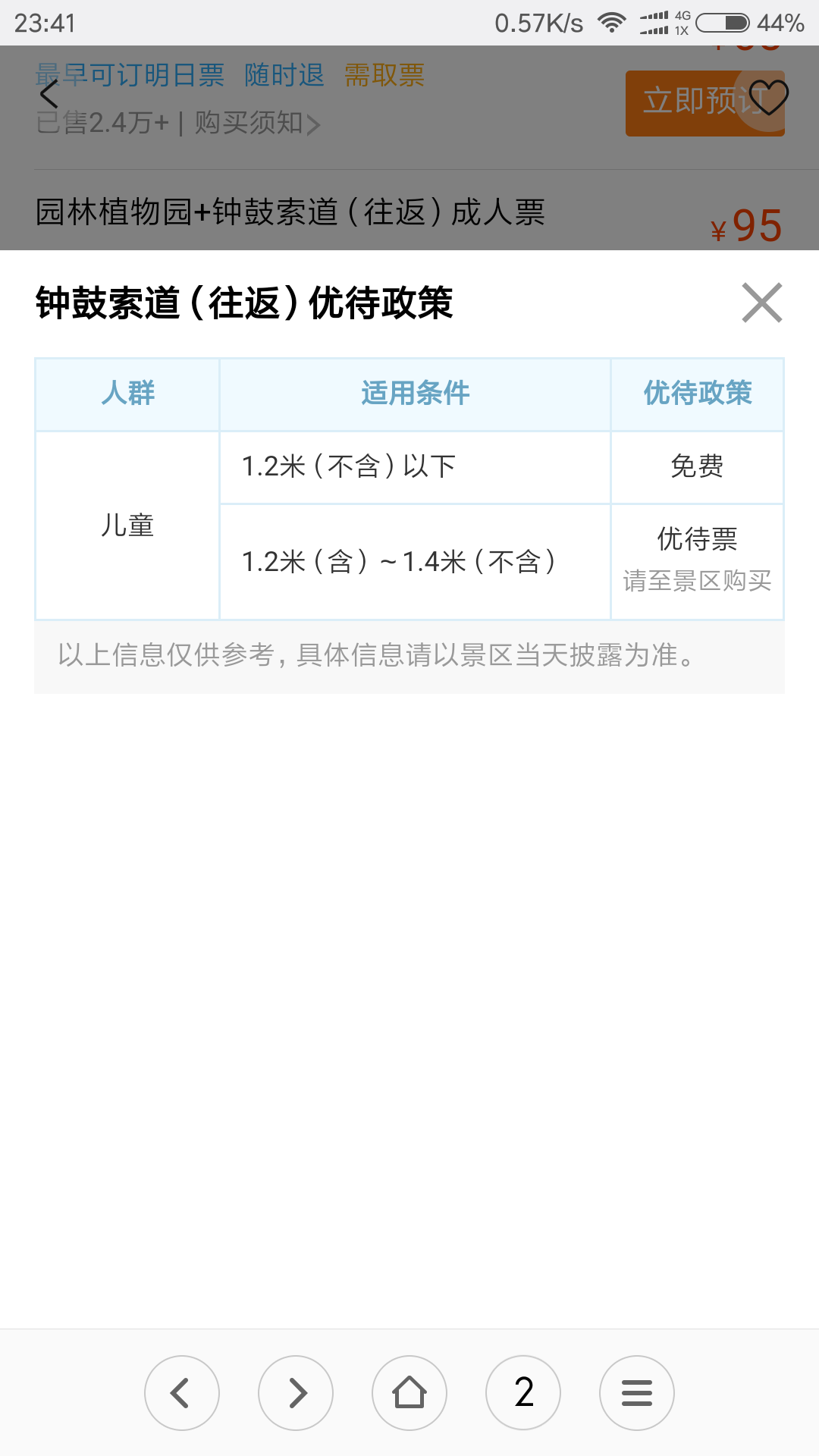Go back with the browser's left arrow
Viewport: 819px width, 1456px height.
[182, 1393]
